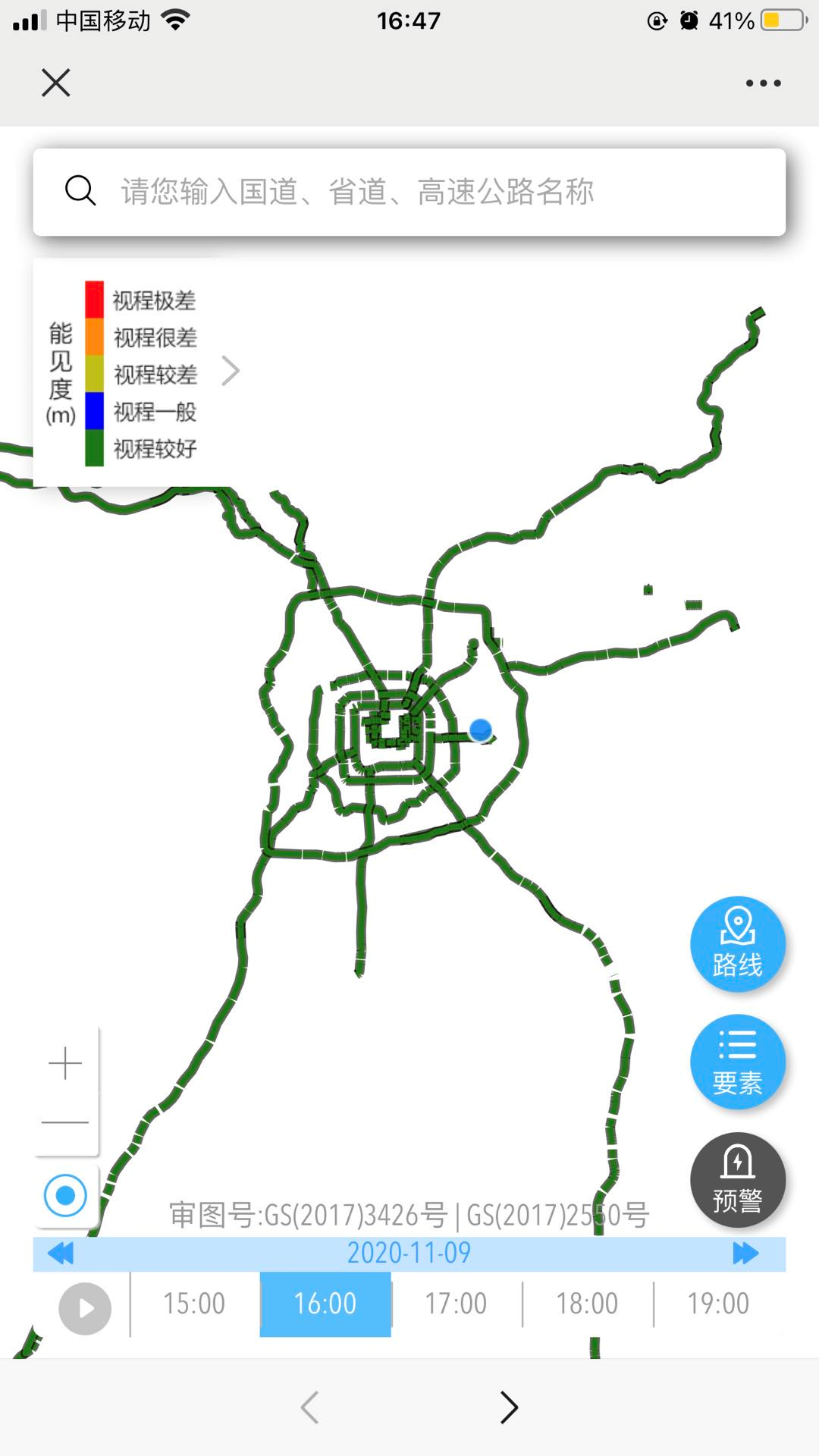
Task: Open the 路线 route button
Action: click(737, 944)
